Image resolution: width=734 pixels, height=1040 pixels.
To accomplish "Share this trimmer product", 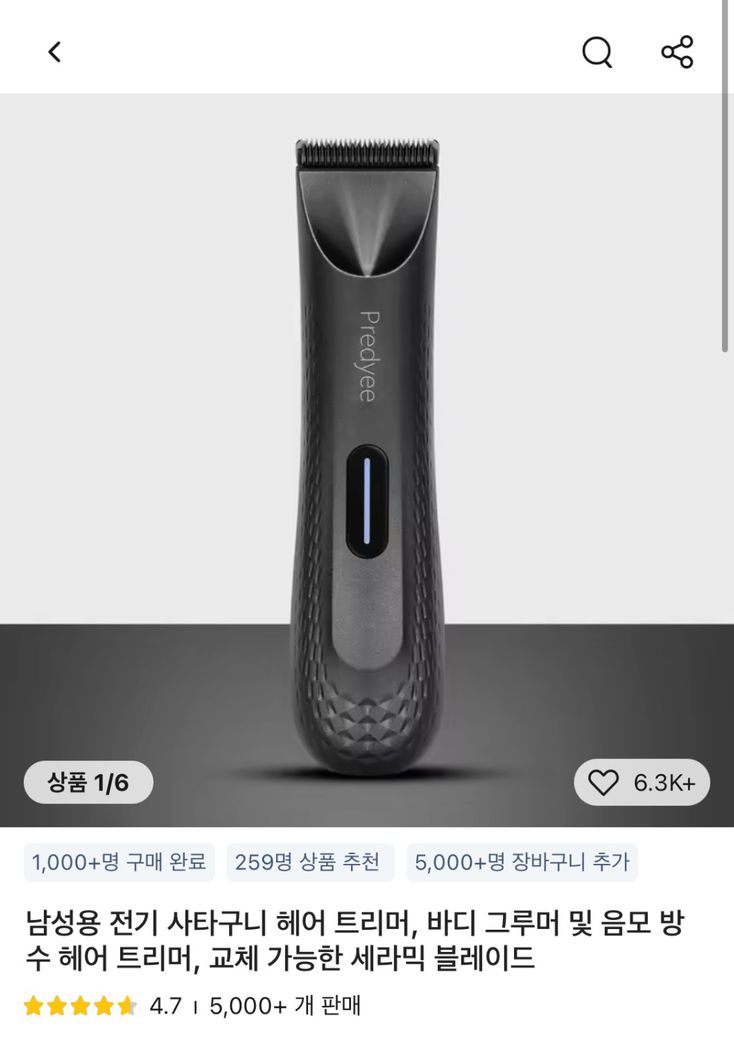I will pyautogui.click(x=677, y=52).
